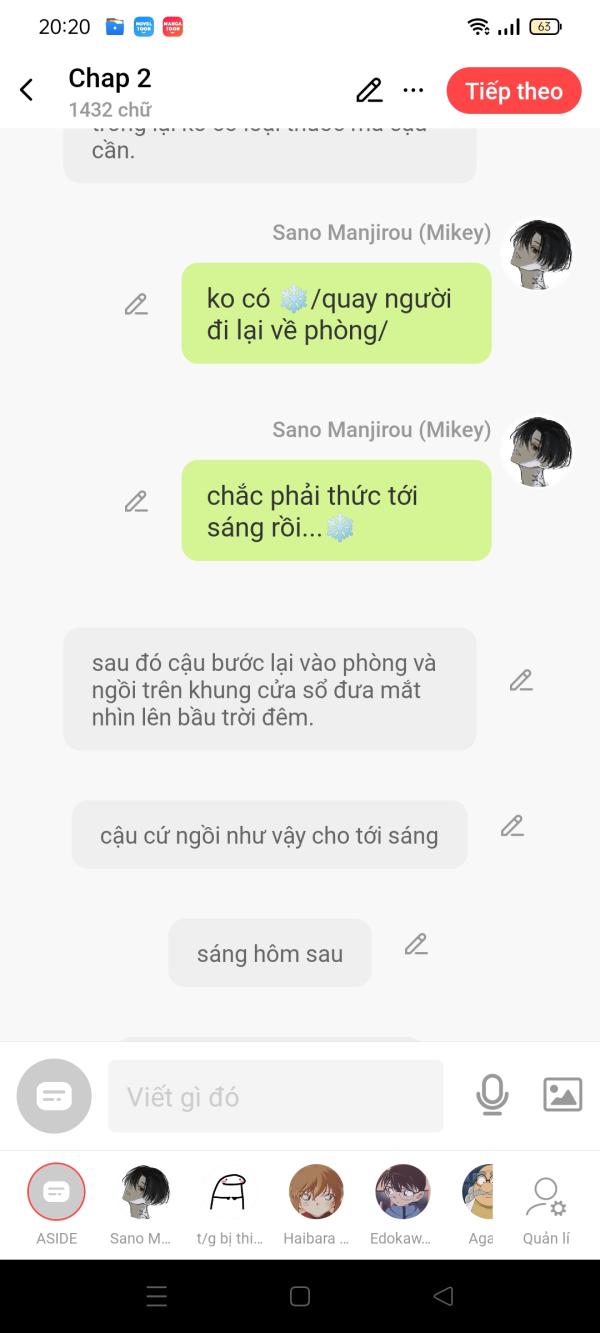Viewport: 600px width, 1333px height.
Task: Go back from Chap 2
Action: [27, 90]
